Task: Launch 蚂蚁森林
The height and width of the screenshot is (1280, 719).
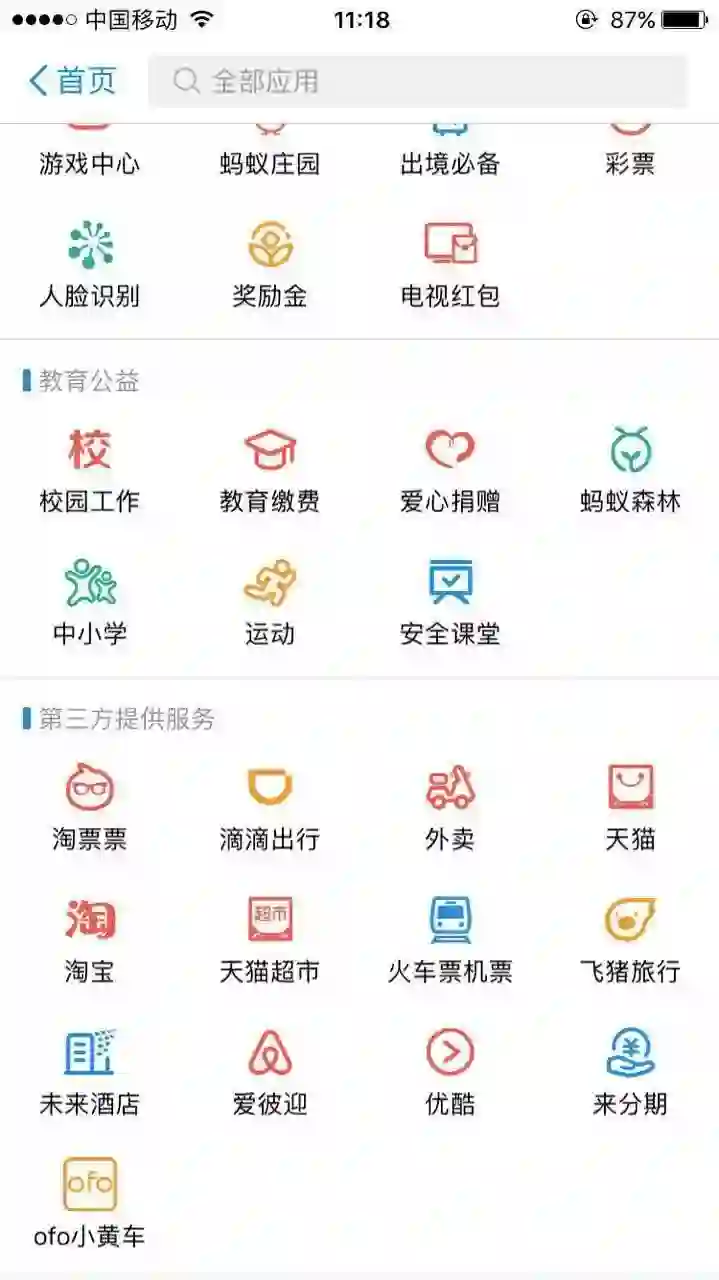Action: [630, 470]
